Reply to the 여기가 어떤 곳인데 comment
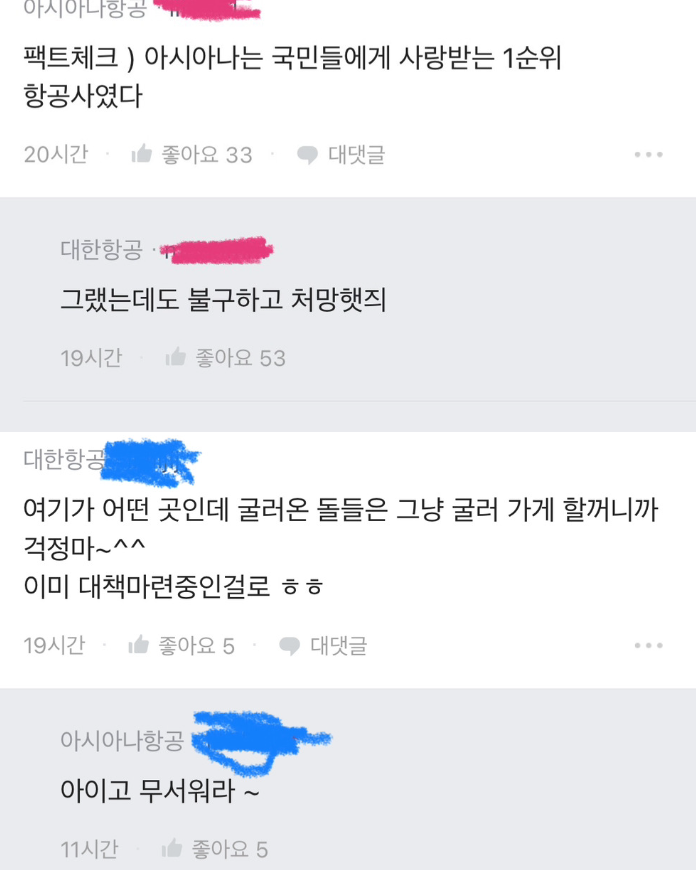This screenshot has width=696, height=870. 323,646
